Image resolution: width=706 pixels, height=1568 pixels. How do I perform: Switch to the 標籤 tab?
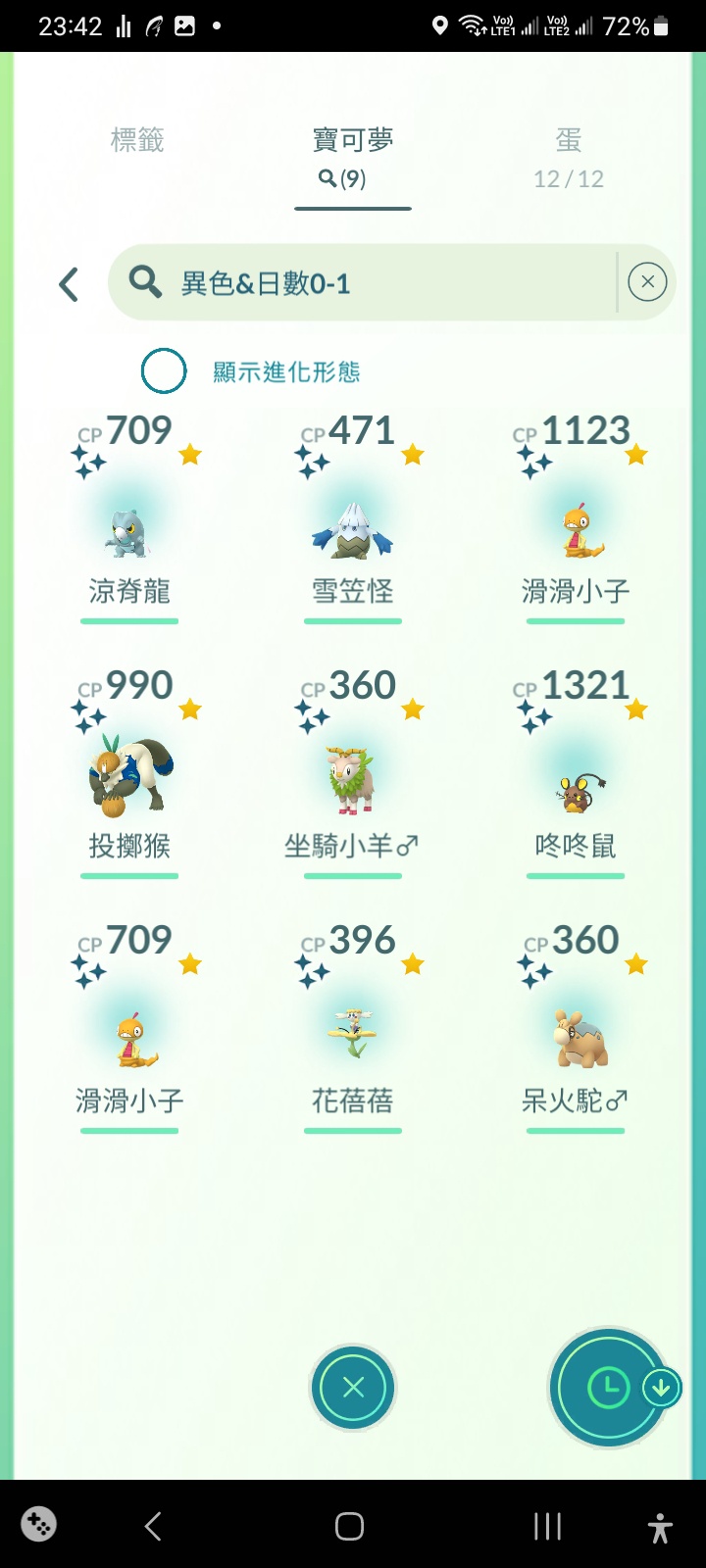(137, 140)
